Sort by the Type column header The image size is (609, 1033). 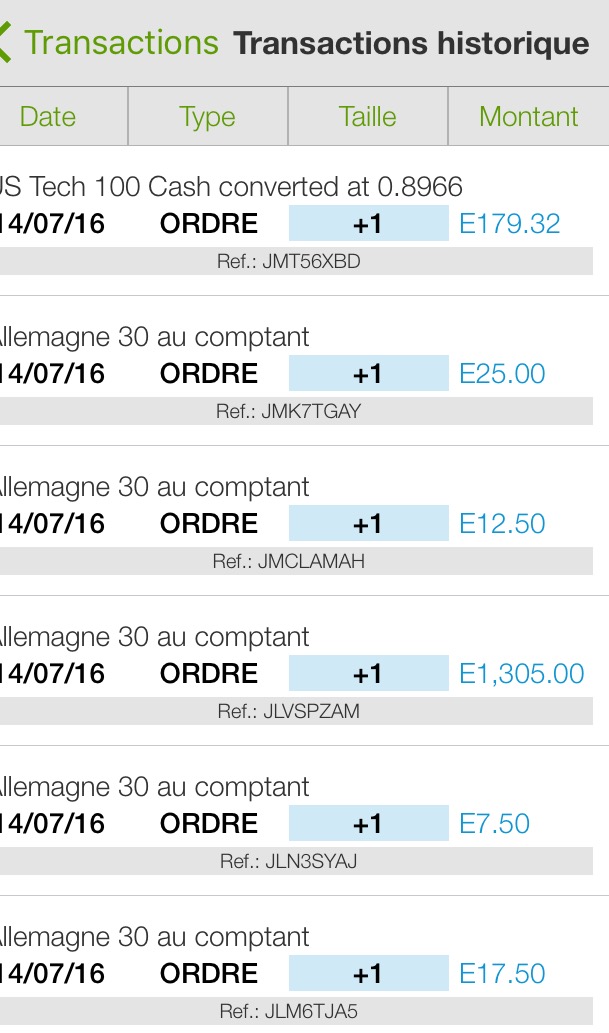point(207,117)
